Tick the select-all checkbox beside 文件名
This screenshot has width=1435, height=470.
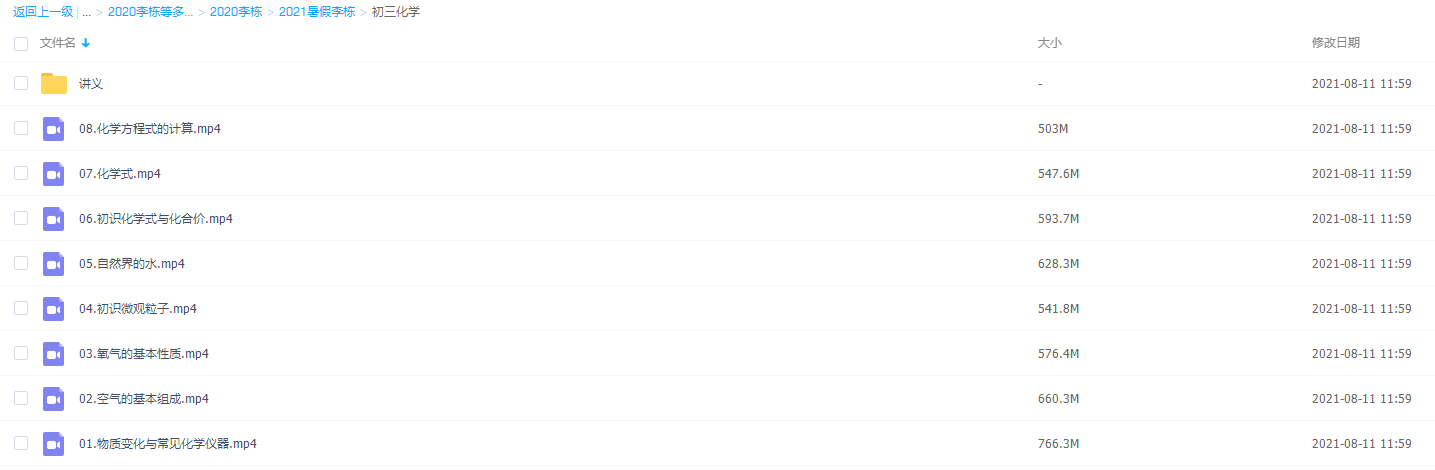pyautogui.click(x=21, y=43)
